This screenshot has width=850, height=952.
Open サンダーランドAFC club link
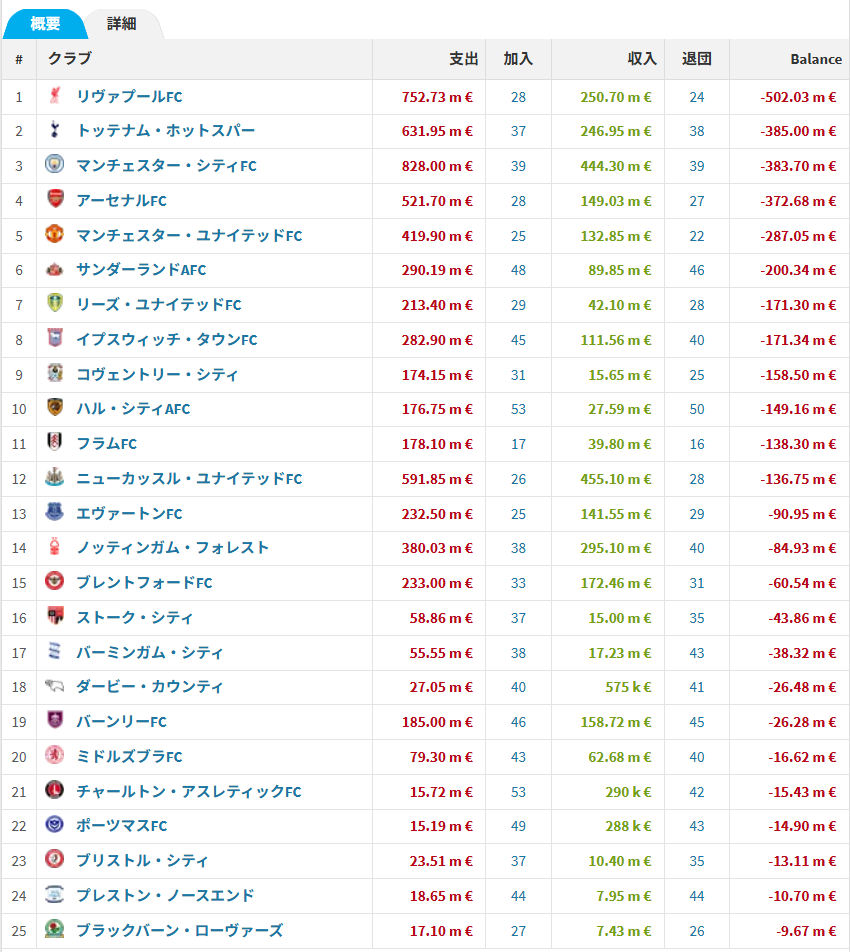(141, 270)
